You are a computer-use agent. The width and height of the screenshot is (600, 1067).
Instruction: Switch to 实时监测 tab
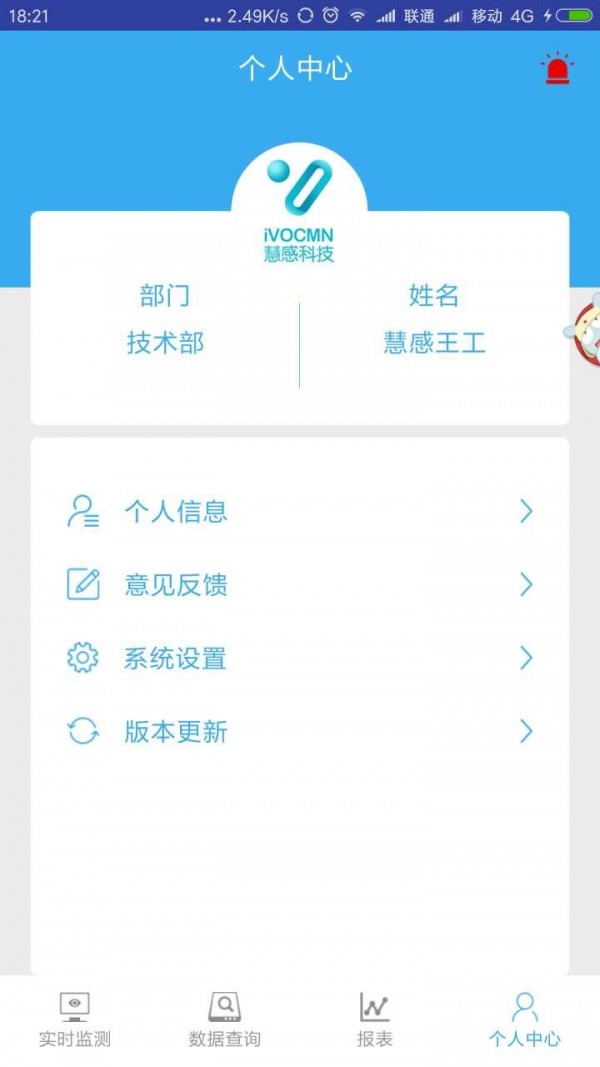[75, 1020]
